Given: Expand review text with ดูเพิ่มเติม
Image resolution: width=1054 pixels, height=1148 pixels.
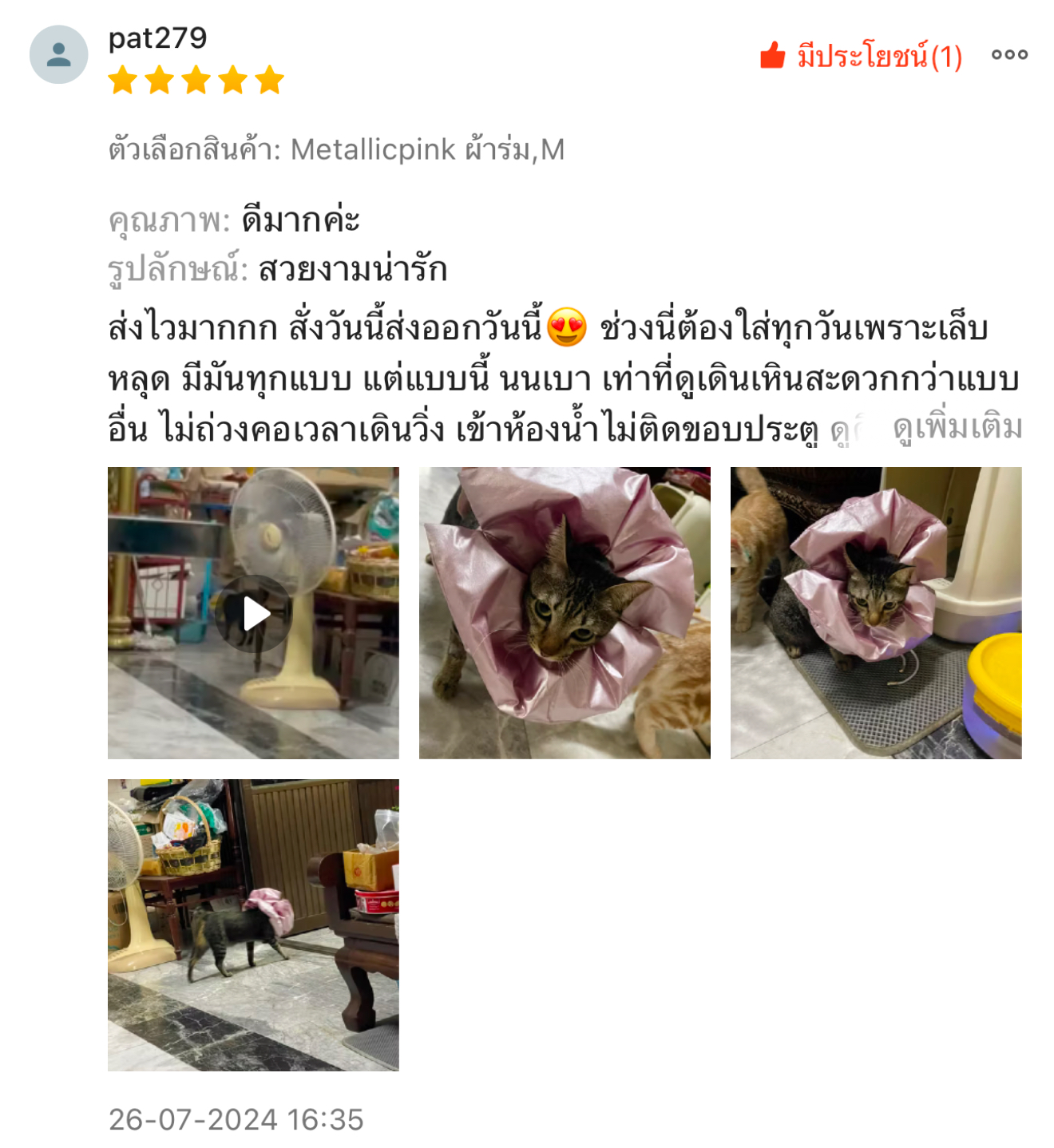Looking at the screenshot, I should (957, 428).
